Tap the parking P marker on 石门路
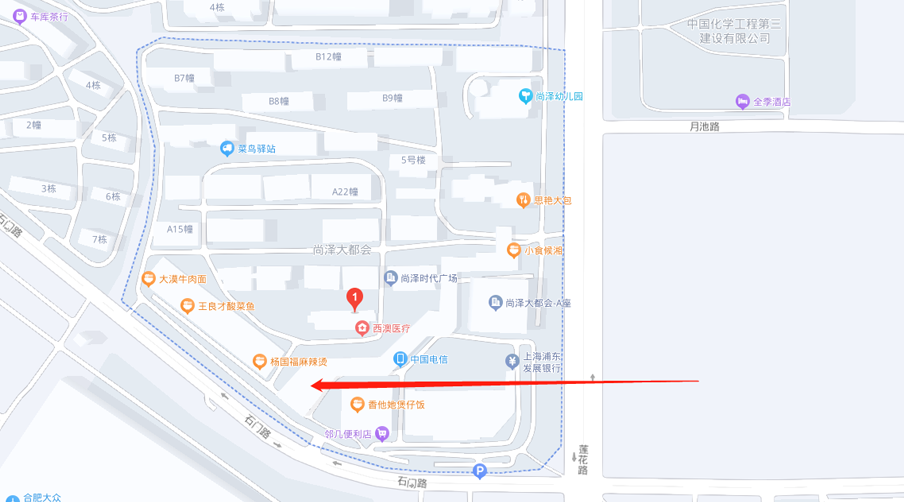Screen dimensions: 904x502 [480, 472]
